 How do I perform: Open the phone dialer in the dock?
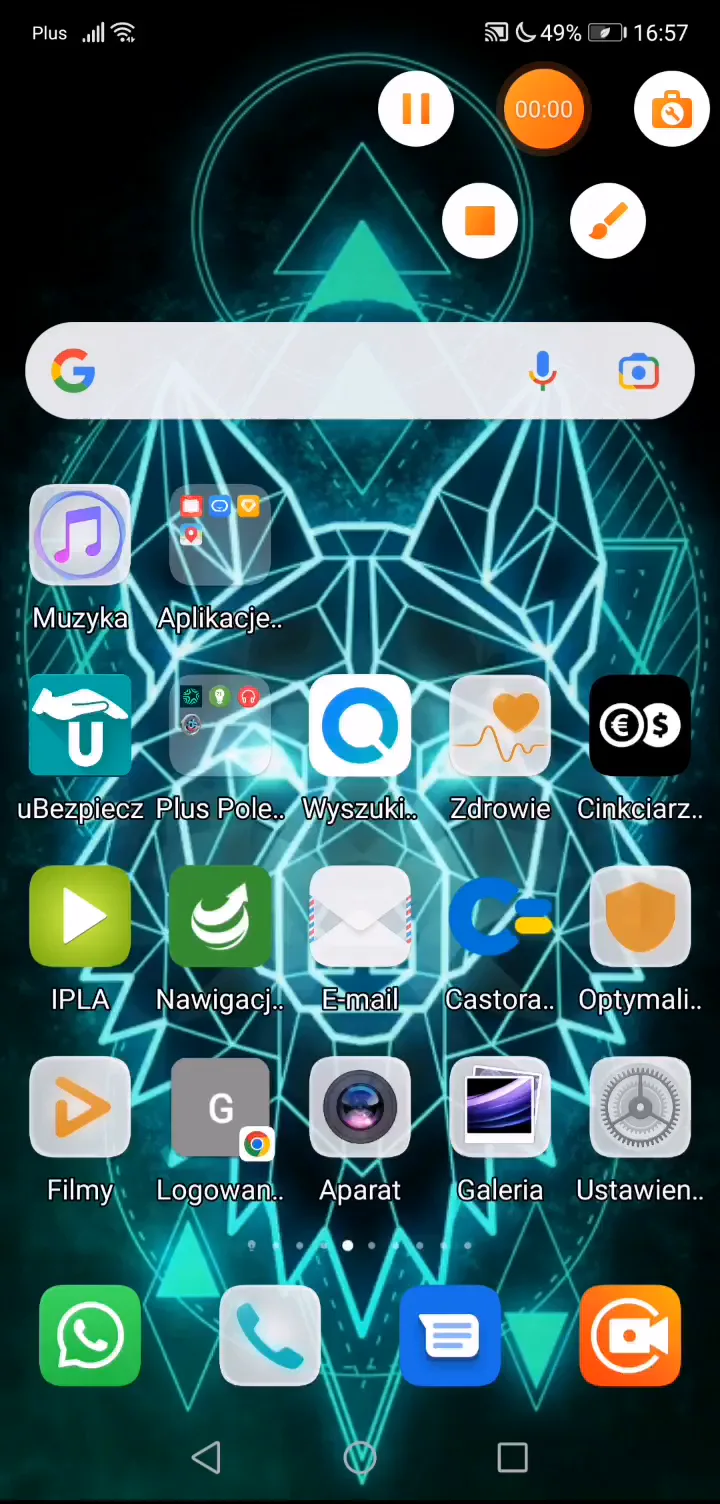pyautogui.click(x=270, y=1336)
